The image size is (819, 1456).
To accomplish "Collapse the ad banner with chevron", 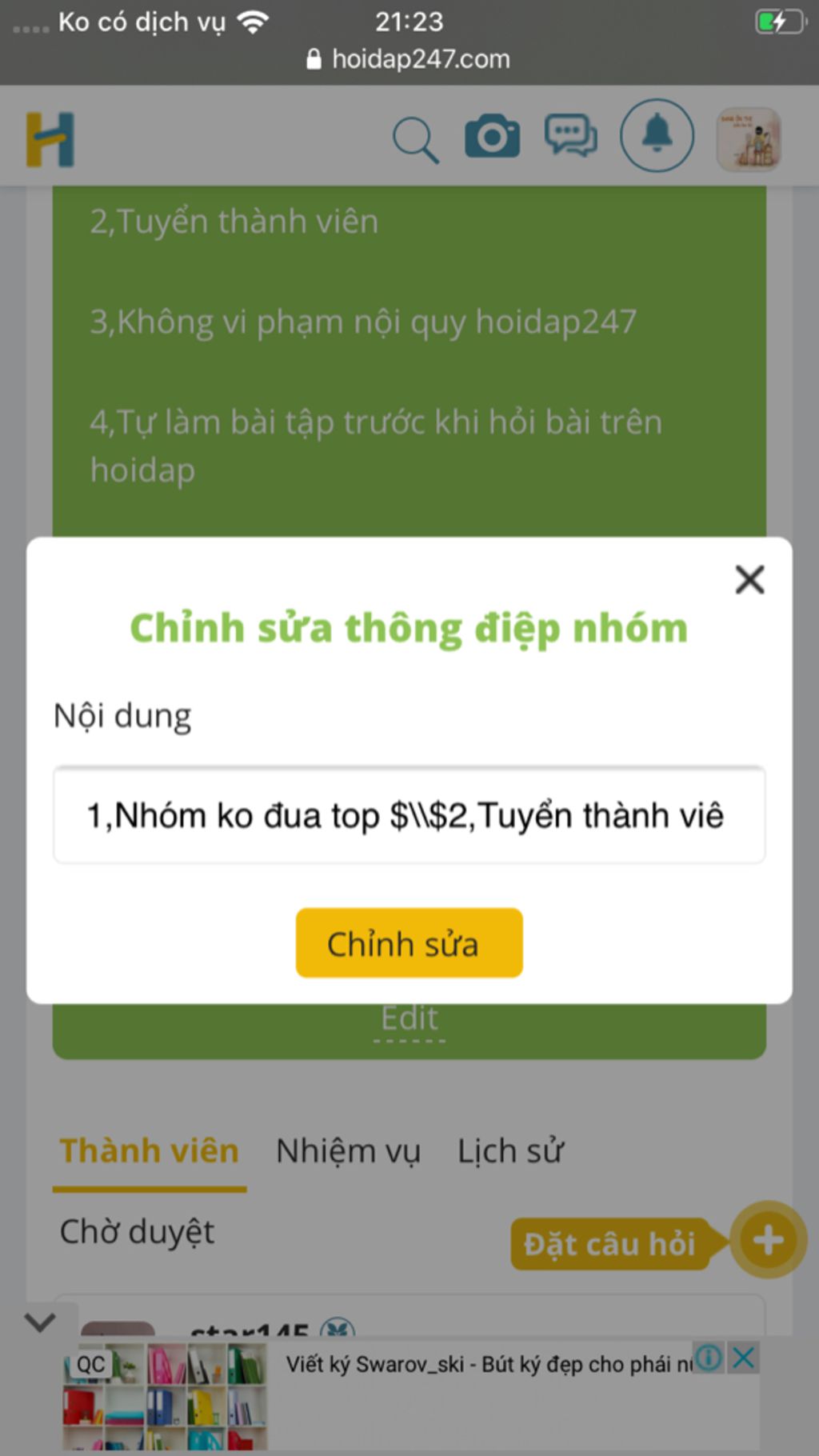I will click(39, 1322).
